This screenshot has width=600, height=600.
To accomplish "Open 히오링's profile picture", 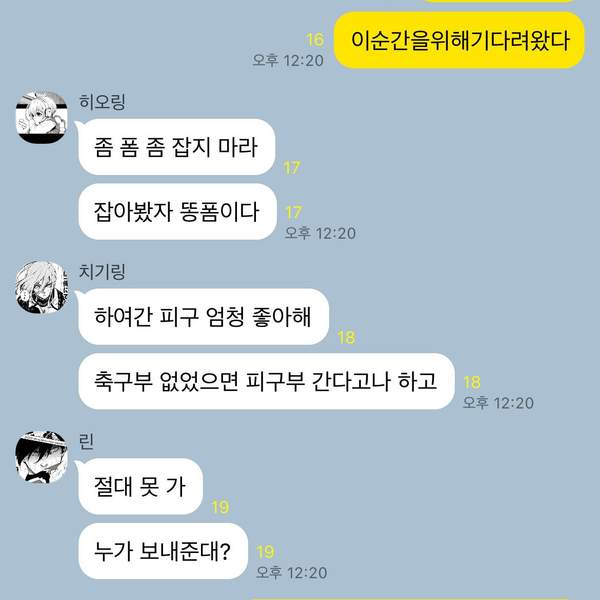I will point(41,118).
